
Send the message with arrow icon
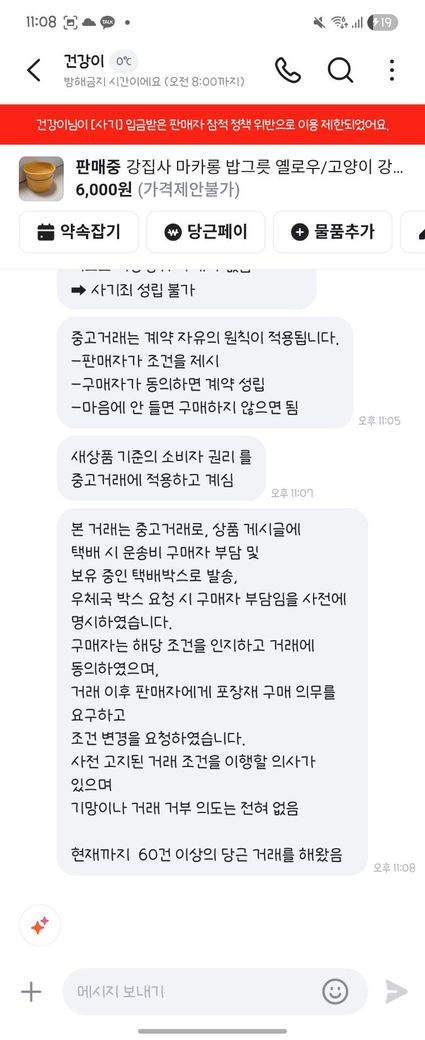click(x=396, y=992)
